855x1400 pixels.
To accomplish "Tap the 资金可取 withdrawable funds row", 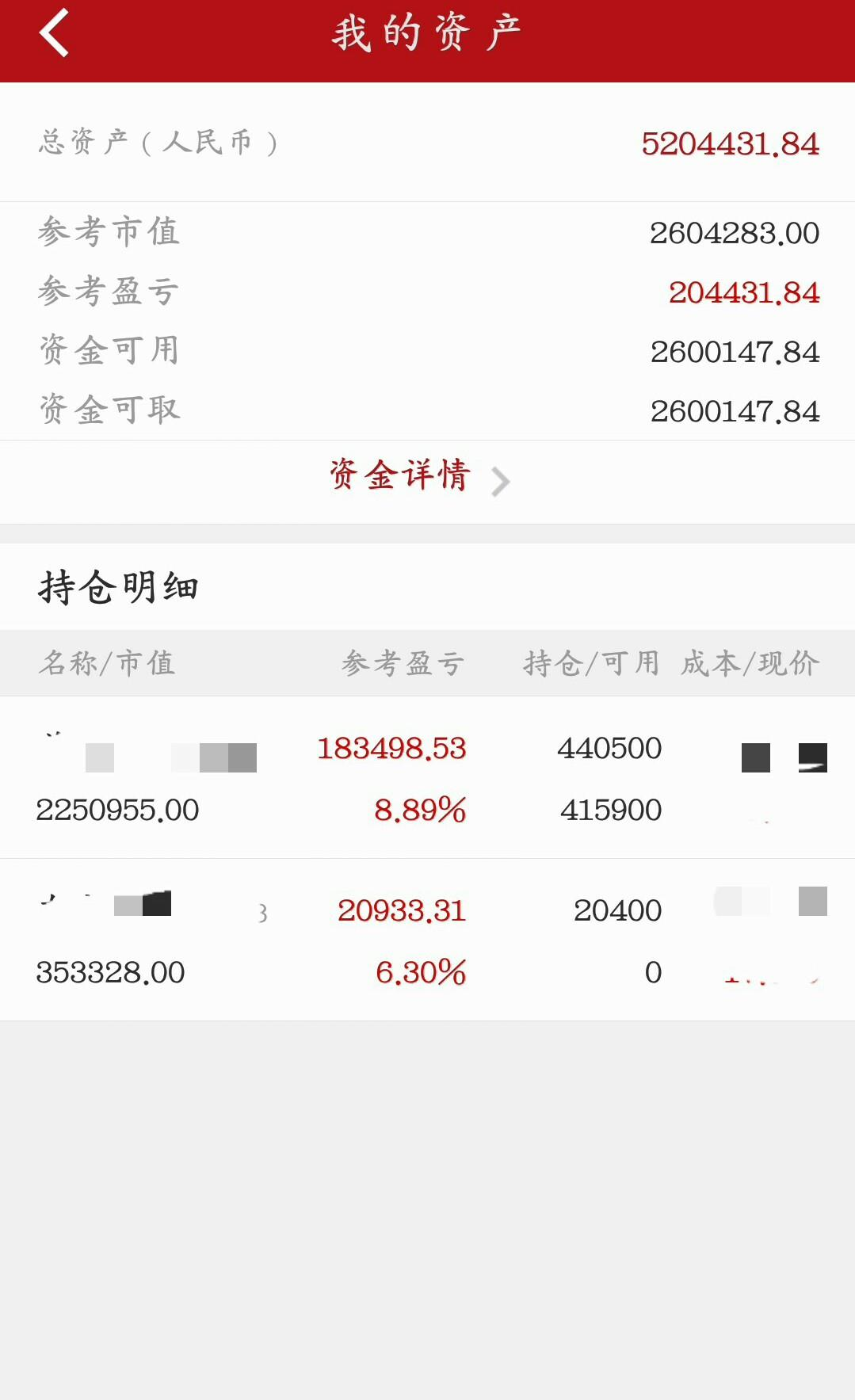I will pyautogui.click(x=428, y=410).
